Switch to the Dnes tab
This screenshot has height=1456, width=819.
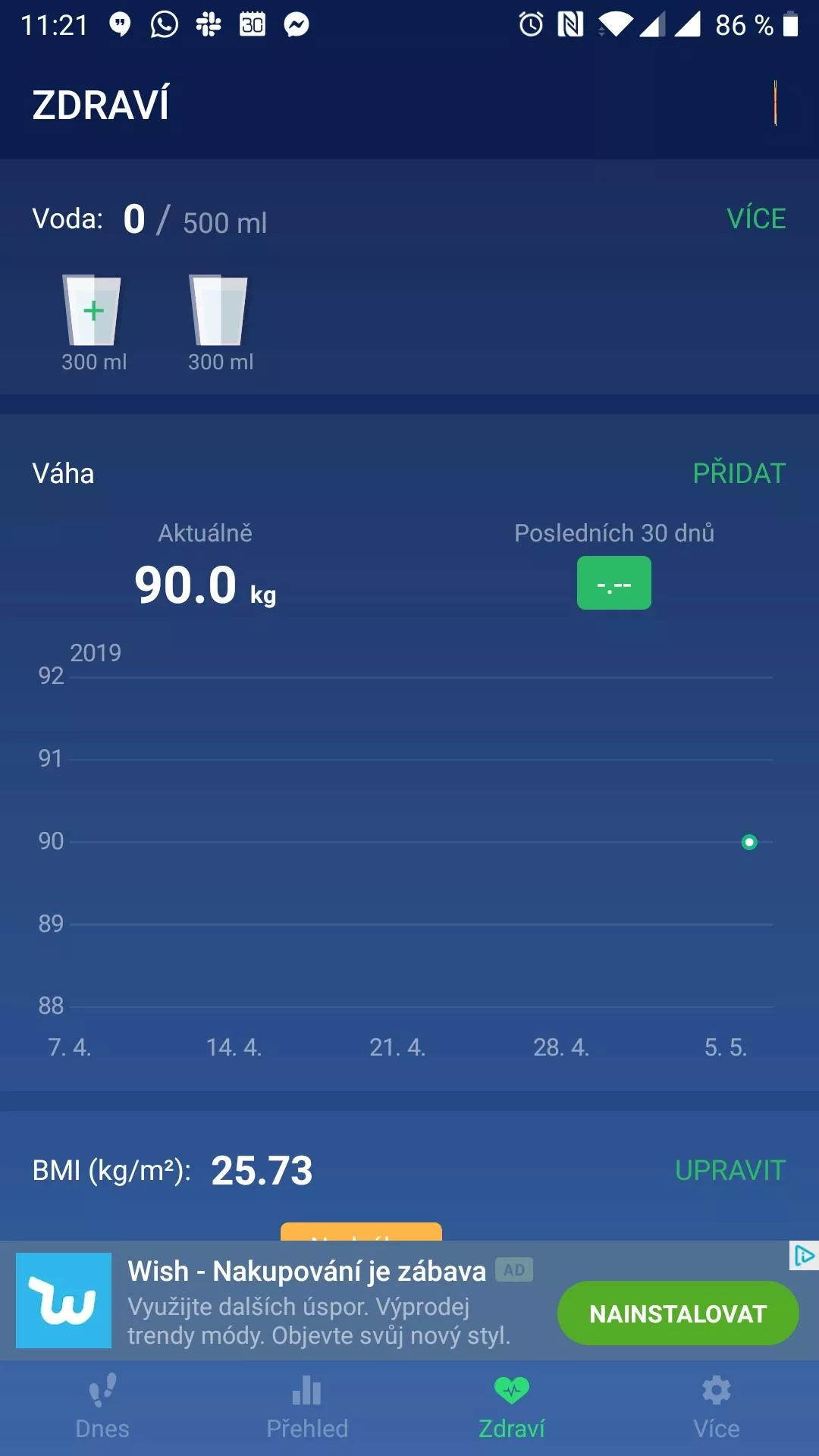click(x=102, y=1407)
